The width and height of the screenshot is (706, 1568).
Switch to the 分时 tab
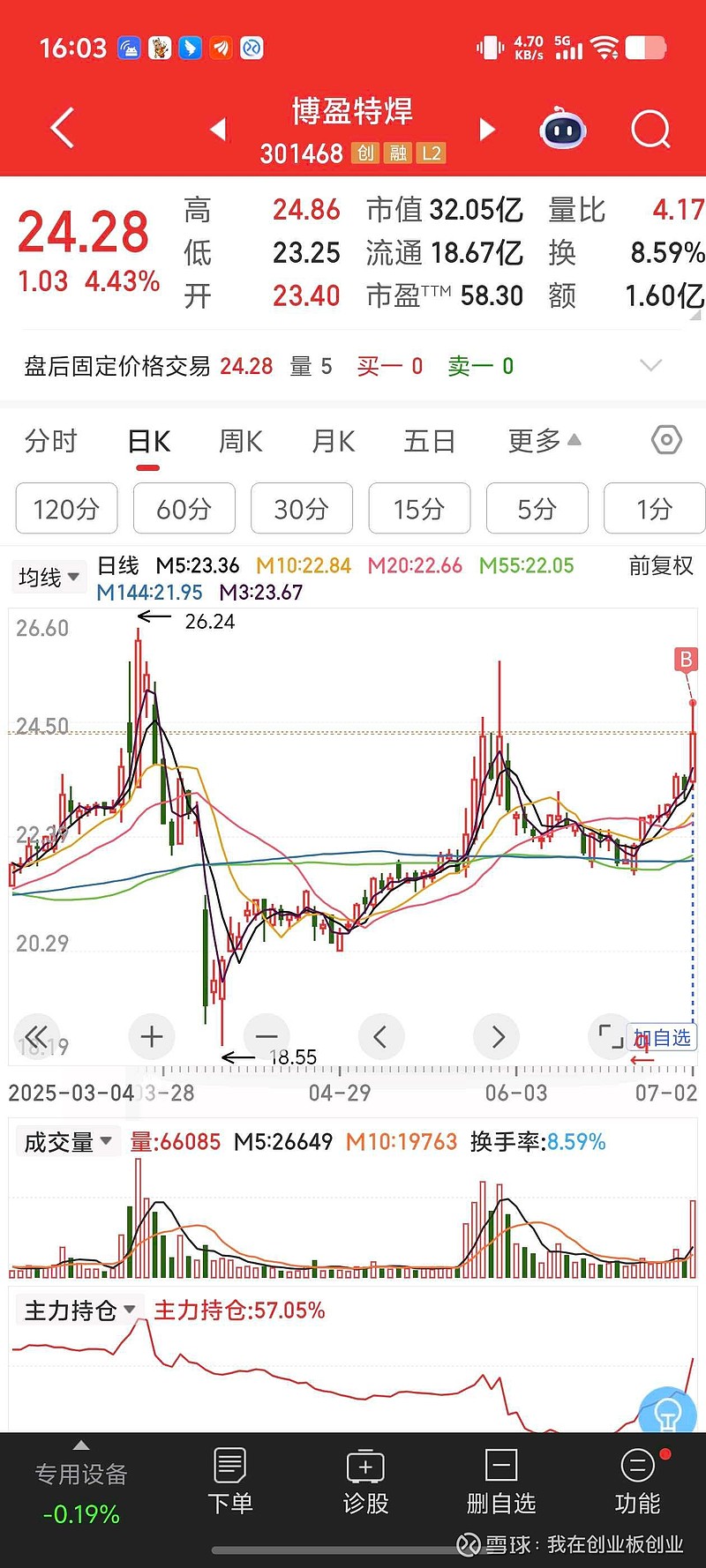50,441
